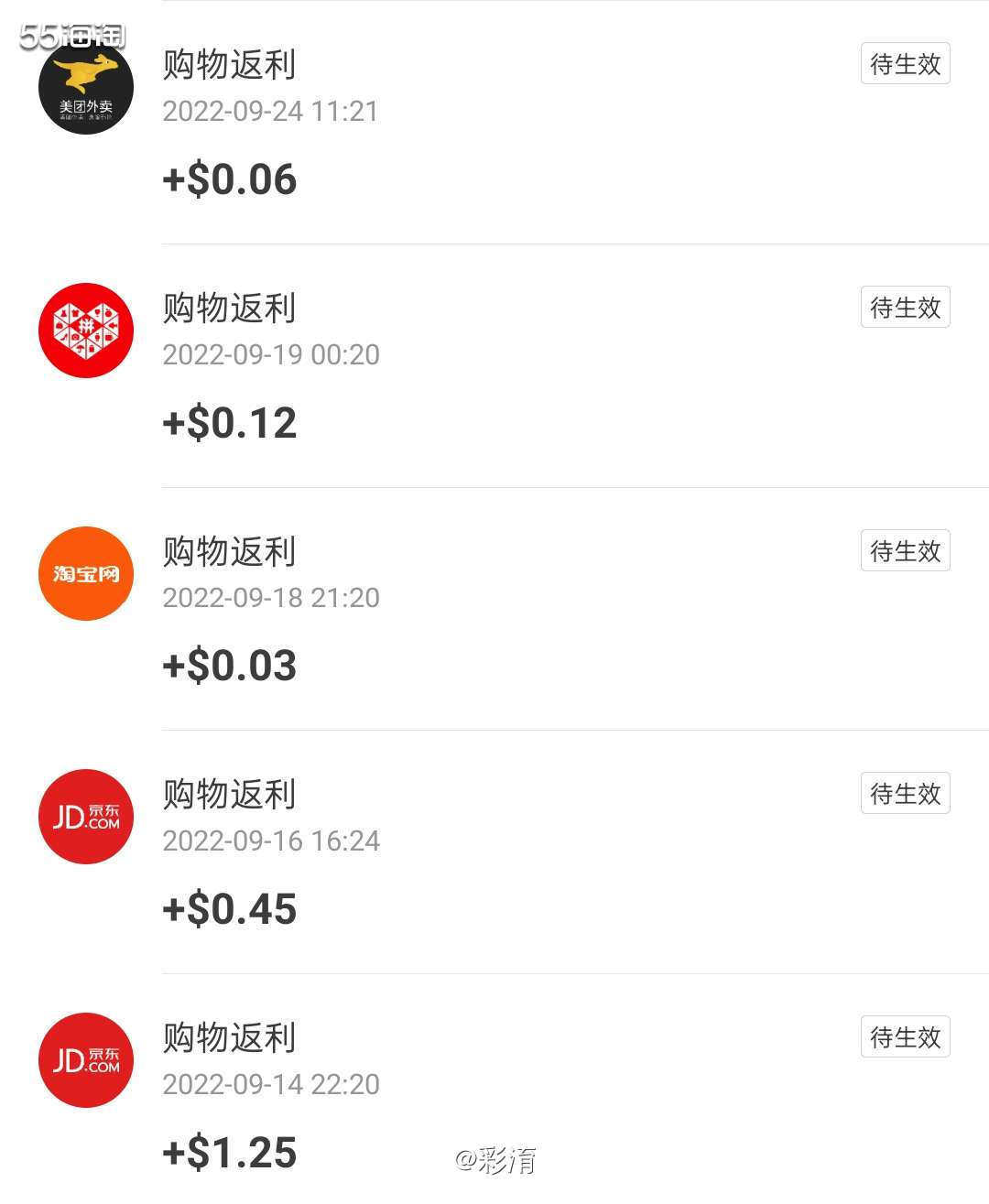Tap 待生效 on the Taobao record

pos(905,550)
